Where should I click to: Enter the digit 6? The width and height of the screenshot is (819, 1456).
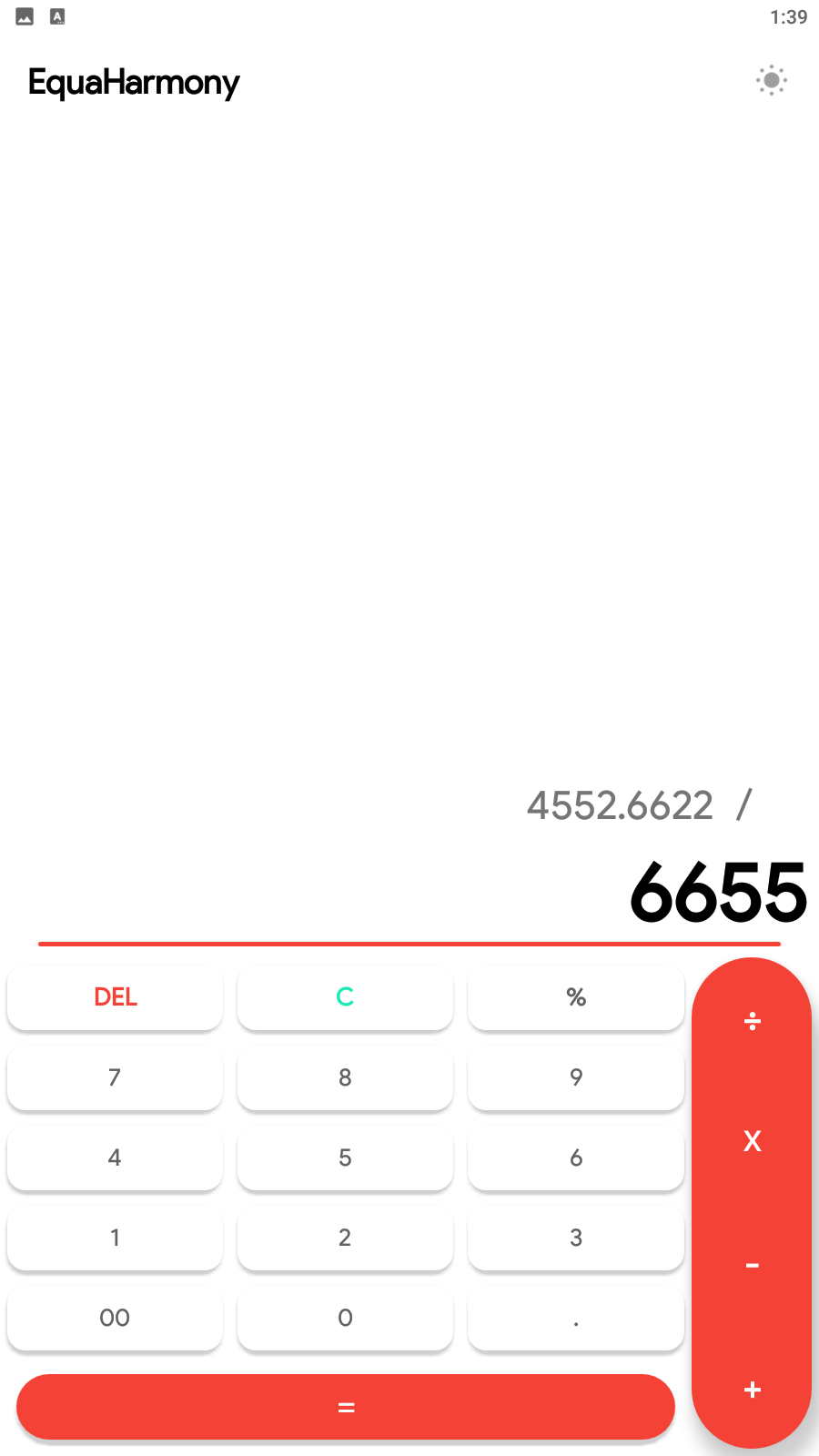575,1158
